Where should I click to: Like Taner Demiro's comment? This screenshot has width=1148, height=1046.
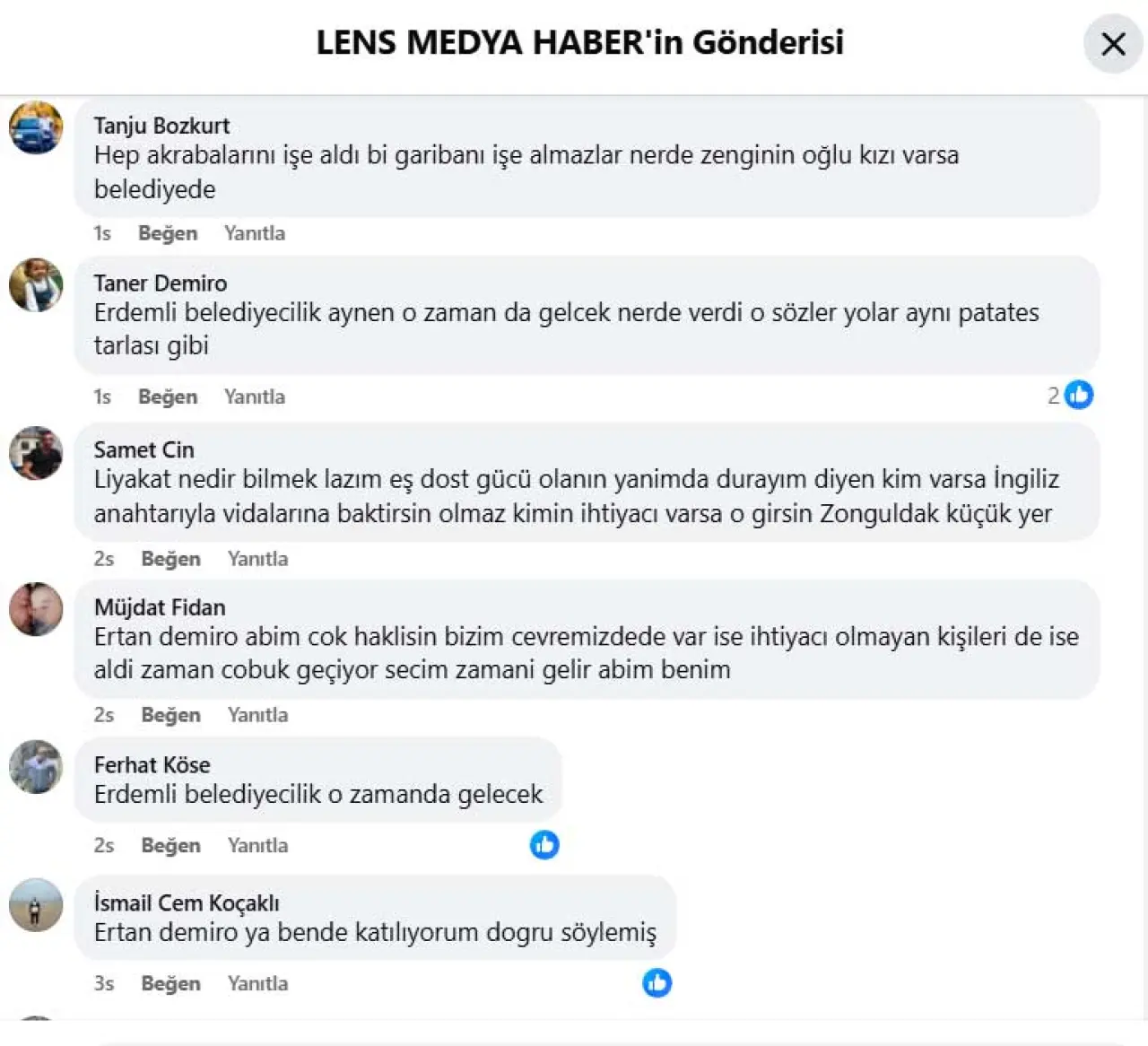point(167,397)
